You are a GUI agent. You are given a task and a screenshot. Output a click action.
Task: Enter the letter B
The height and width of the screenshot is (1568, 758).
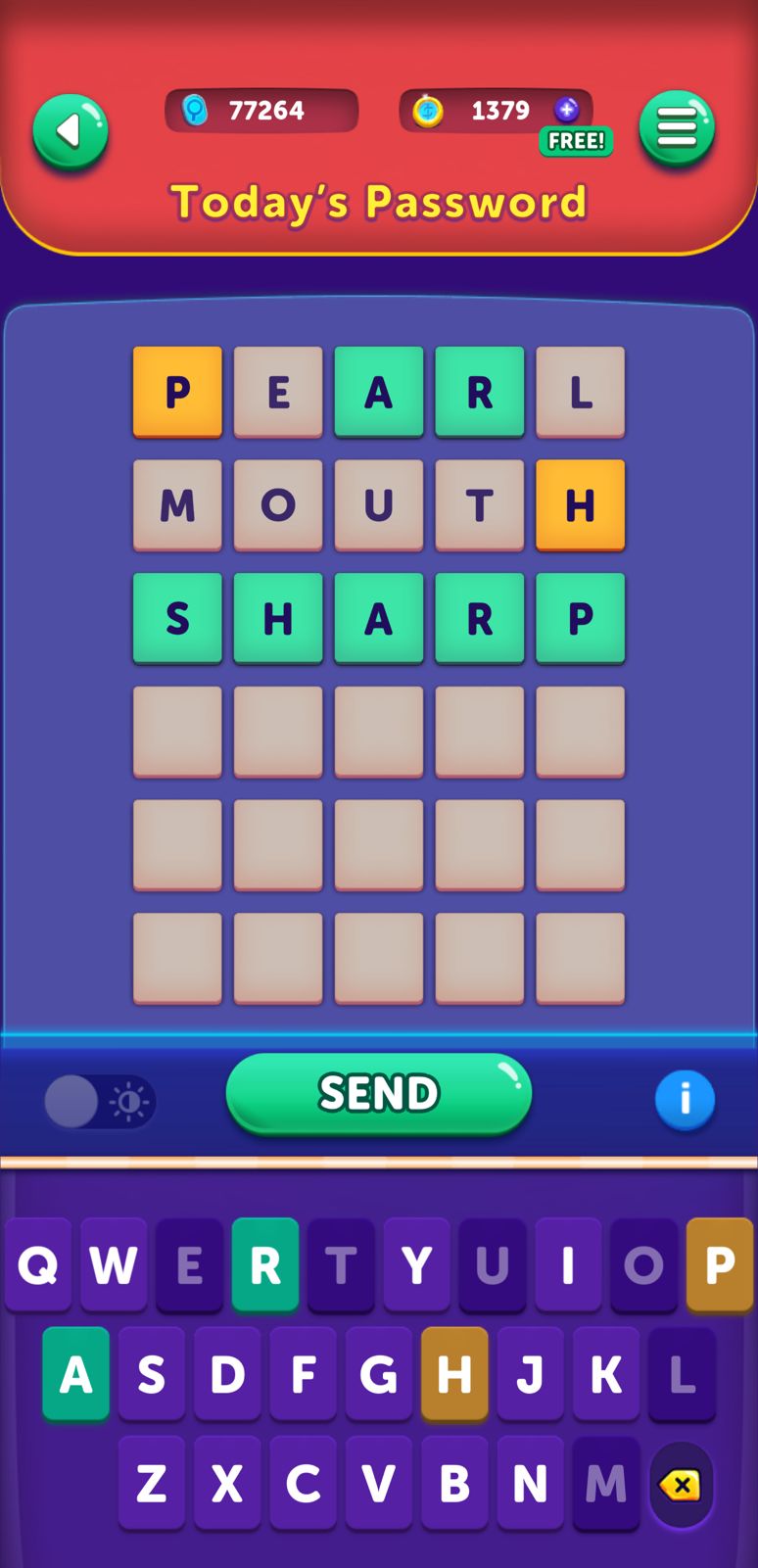pos(454,1483)
